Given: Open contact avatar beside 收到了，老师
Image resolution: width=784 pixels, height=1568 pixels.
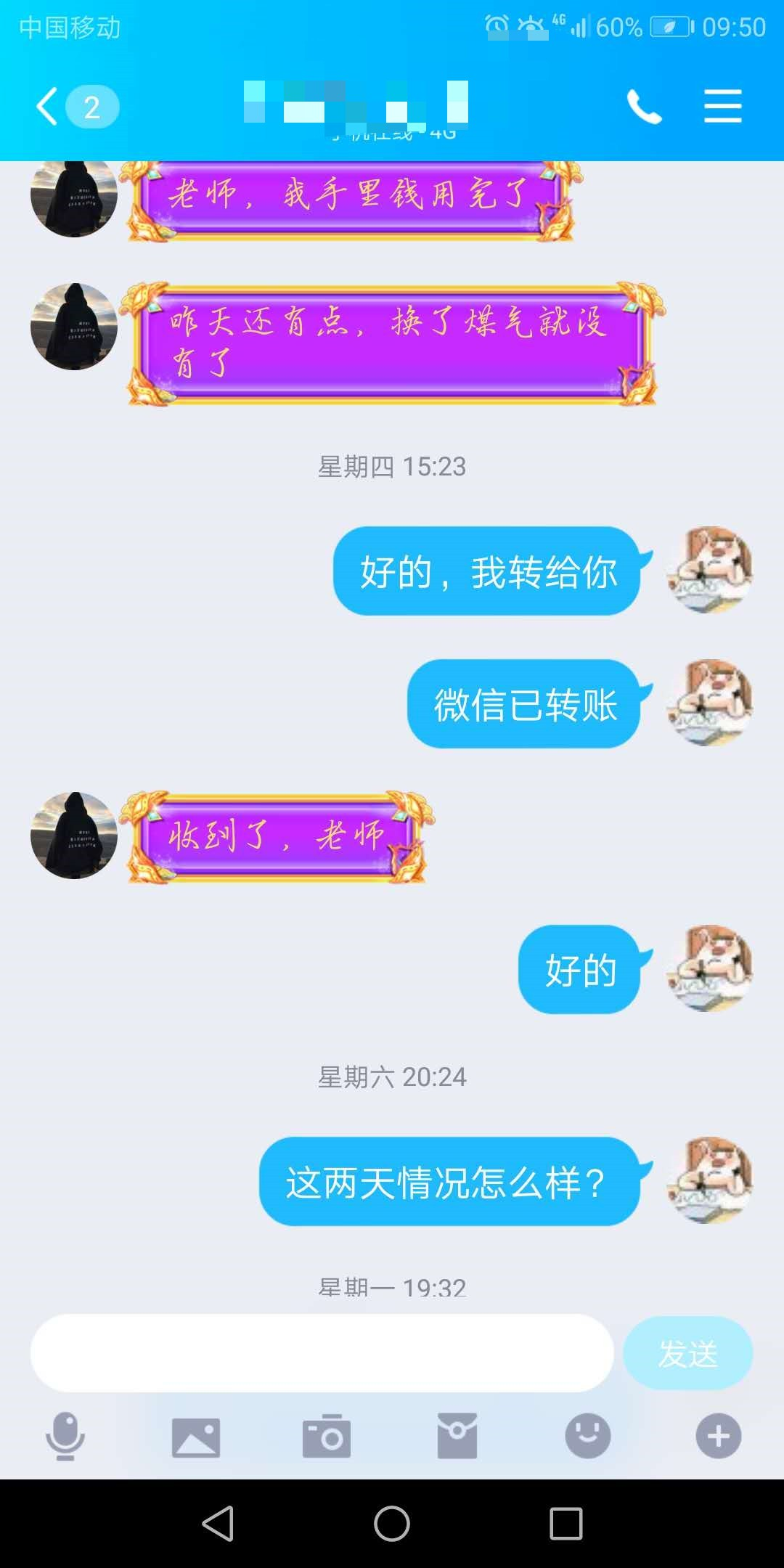Looking at the screenshot, I should (x=74, y=835).
